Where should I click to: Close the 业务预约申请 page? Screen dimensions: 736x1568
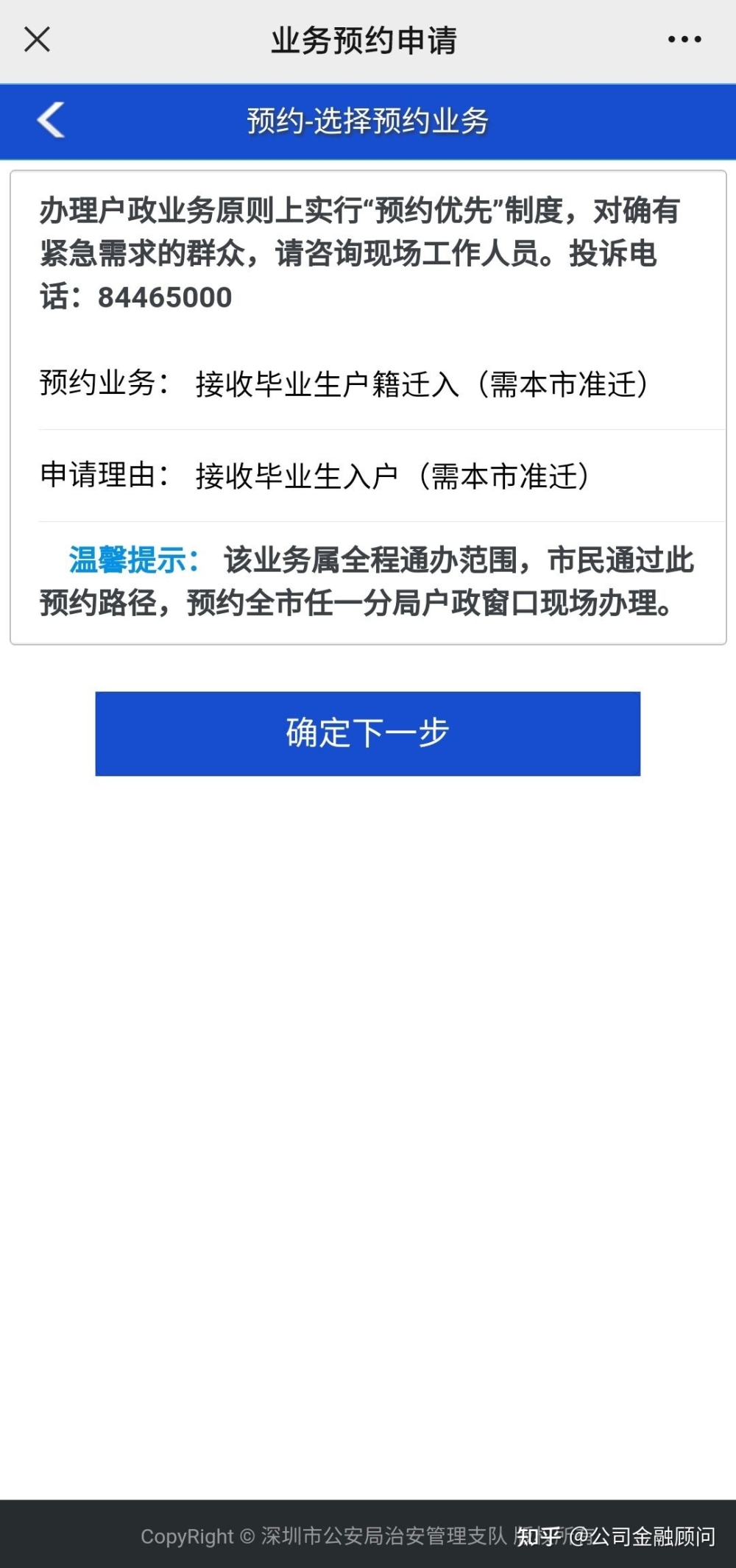pyautogui.click(x=37, y=40)
